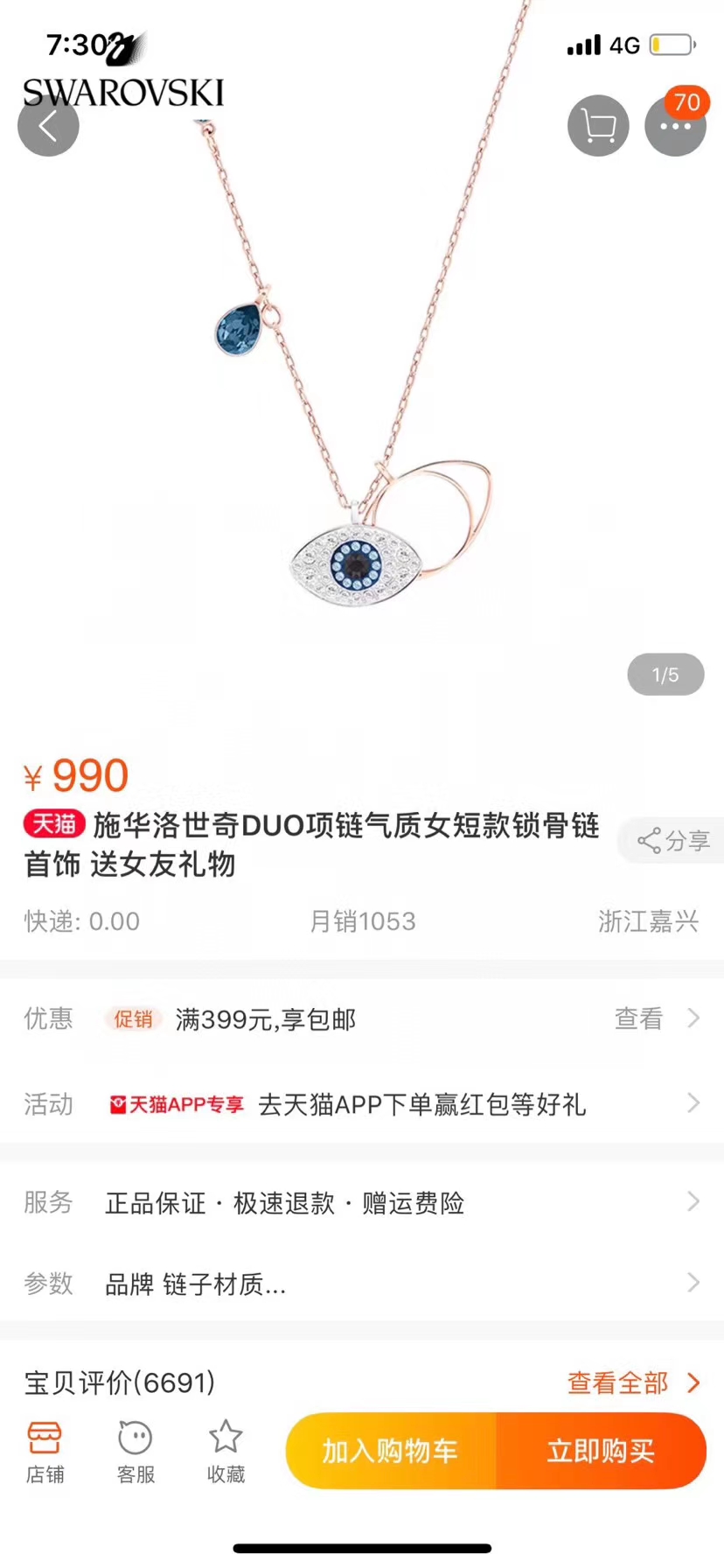This screenshot has height=1568, width=724.
Task: Expand the 参数 product parameters row
Action: pyautogui.click(x=362, y=1284)
